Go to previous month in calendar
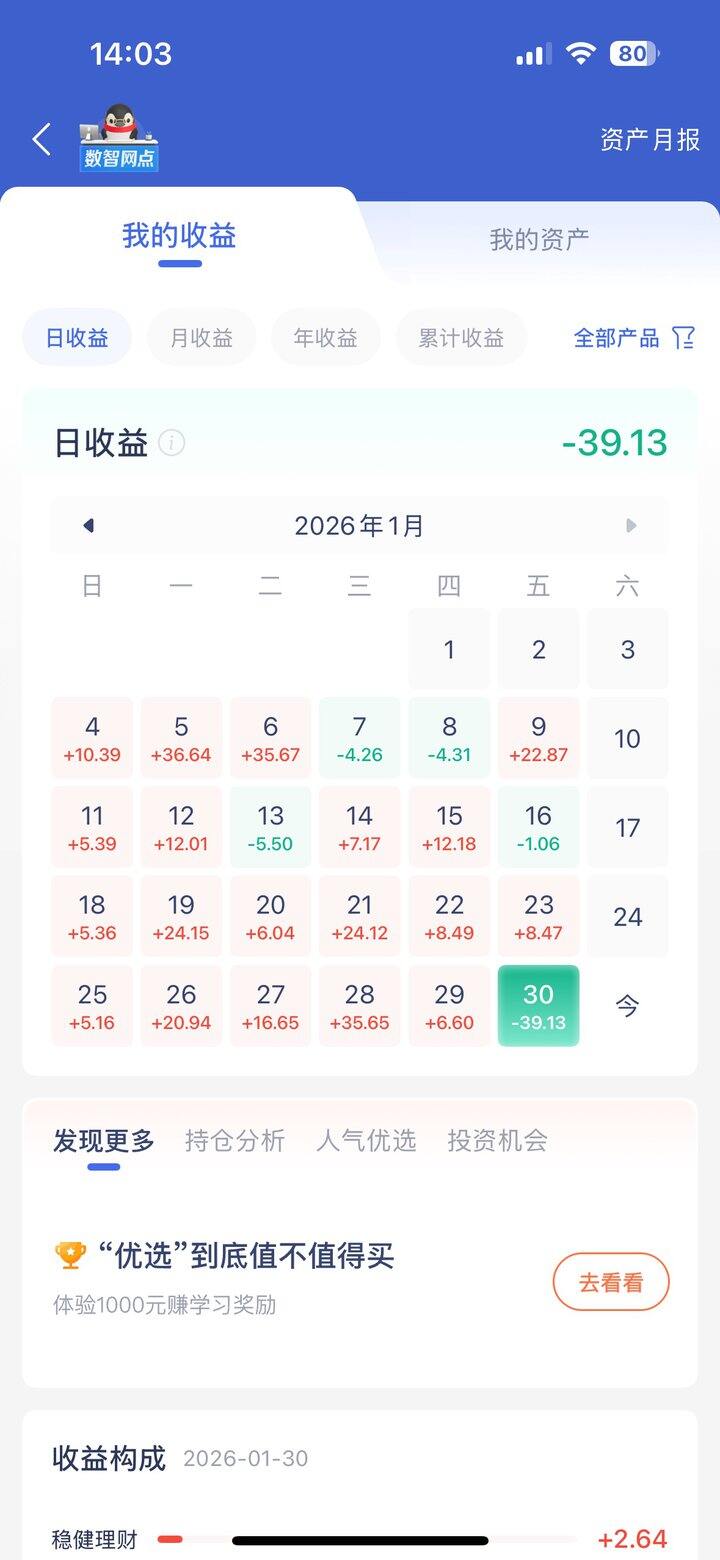This screenshot has height=1560, width=720. coord(88,526)
